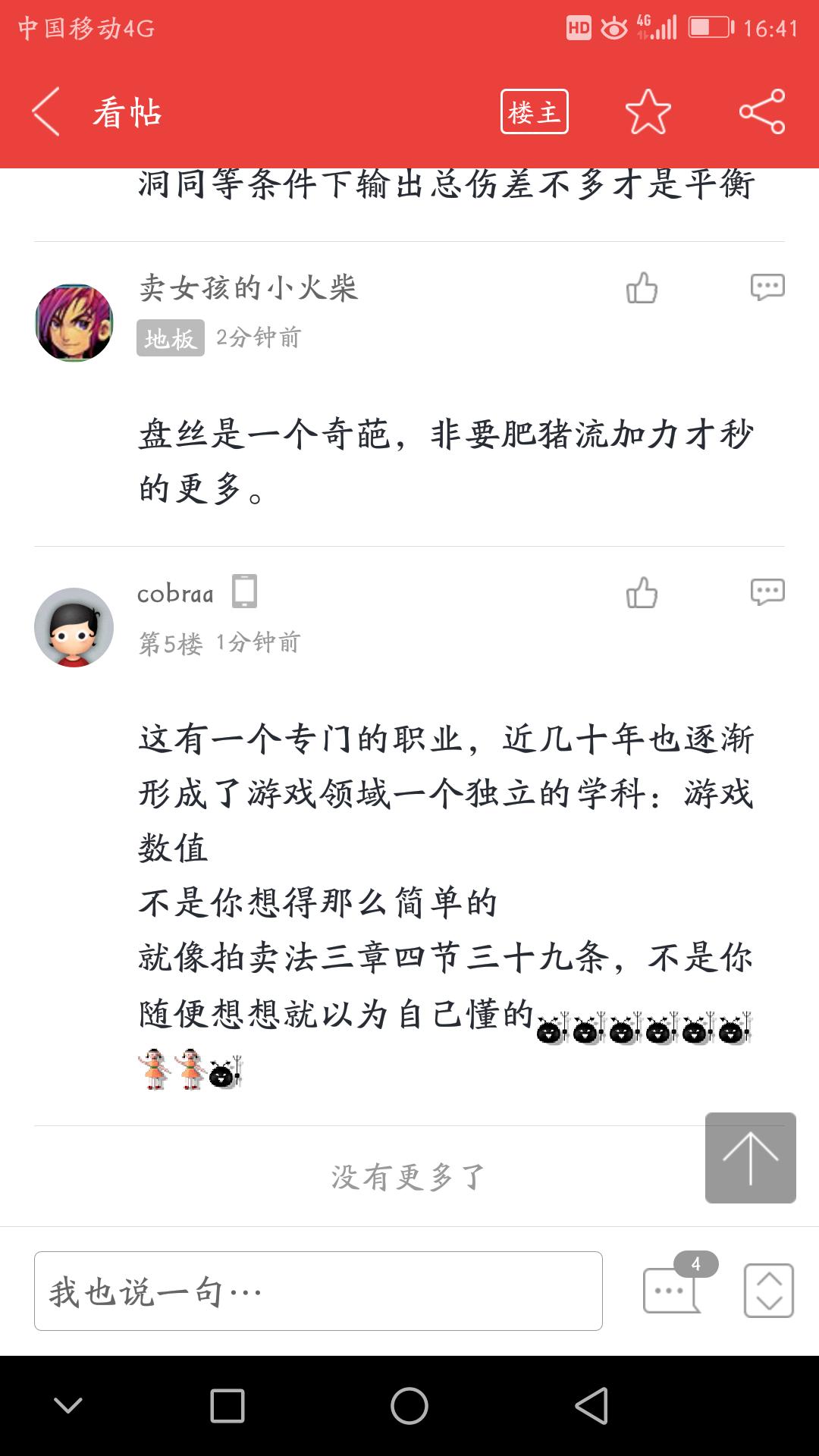Screen dimensions: 819x1456
Task: Open cobraa's profile avatar
Action: click(74, 627)
